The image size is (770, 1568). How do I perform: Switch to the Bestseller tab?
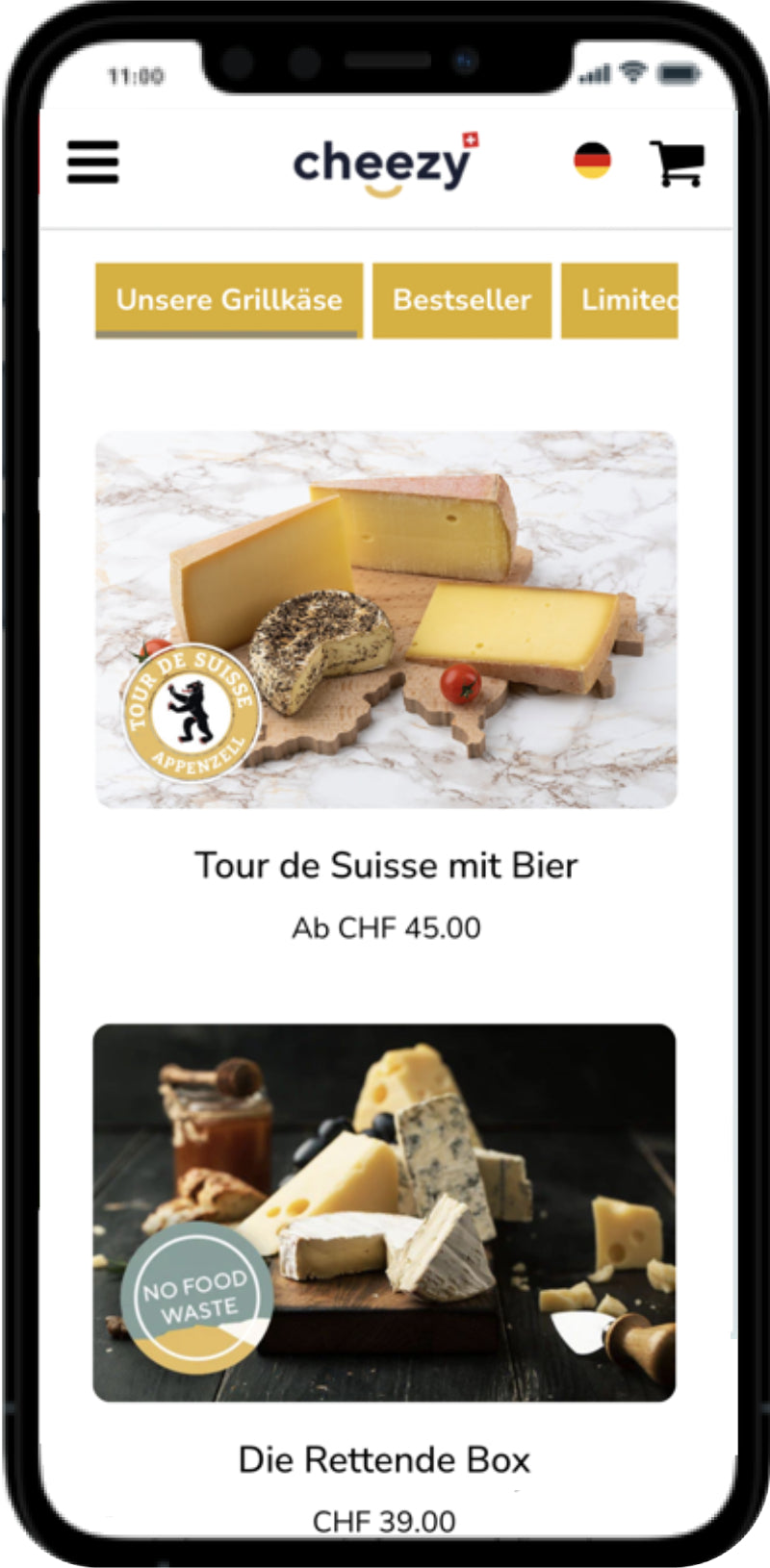(462, 300)
